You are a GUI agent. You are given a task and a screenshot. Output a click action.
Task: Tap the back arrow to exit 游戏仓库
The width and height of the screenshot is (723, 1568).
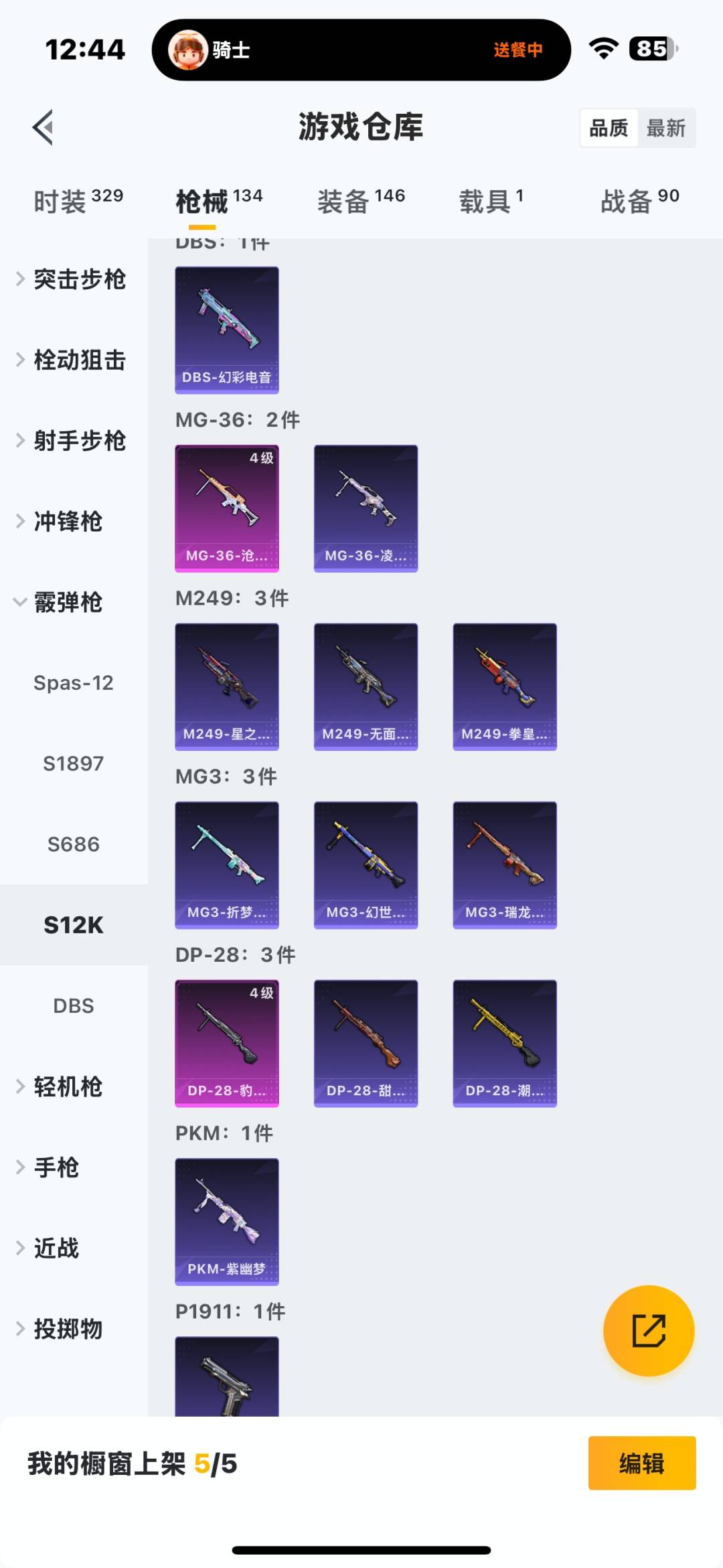pos(42,127)
